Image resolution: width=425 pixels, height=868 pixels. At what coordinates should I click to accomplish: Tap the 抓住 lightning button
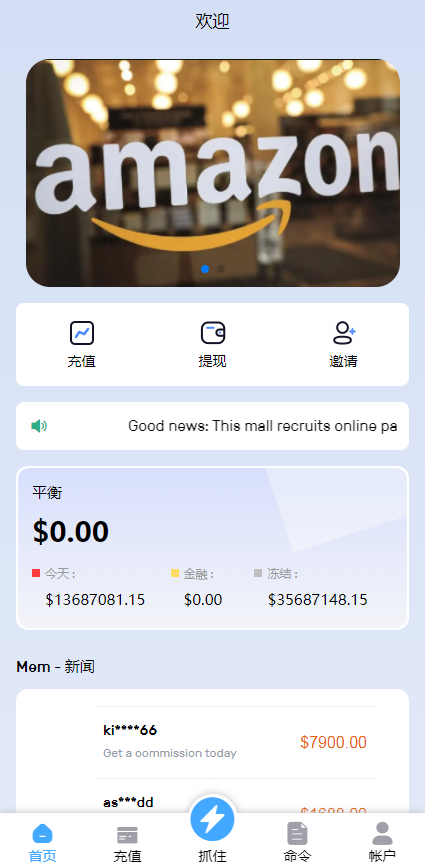tap(212, 830)
